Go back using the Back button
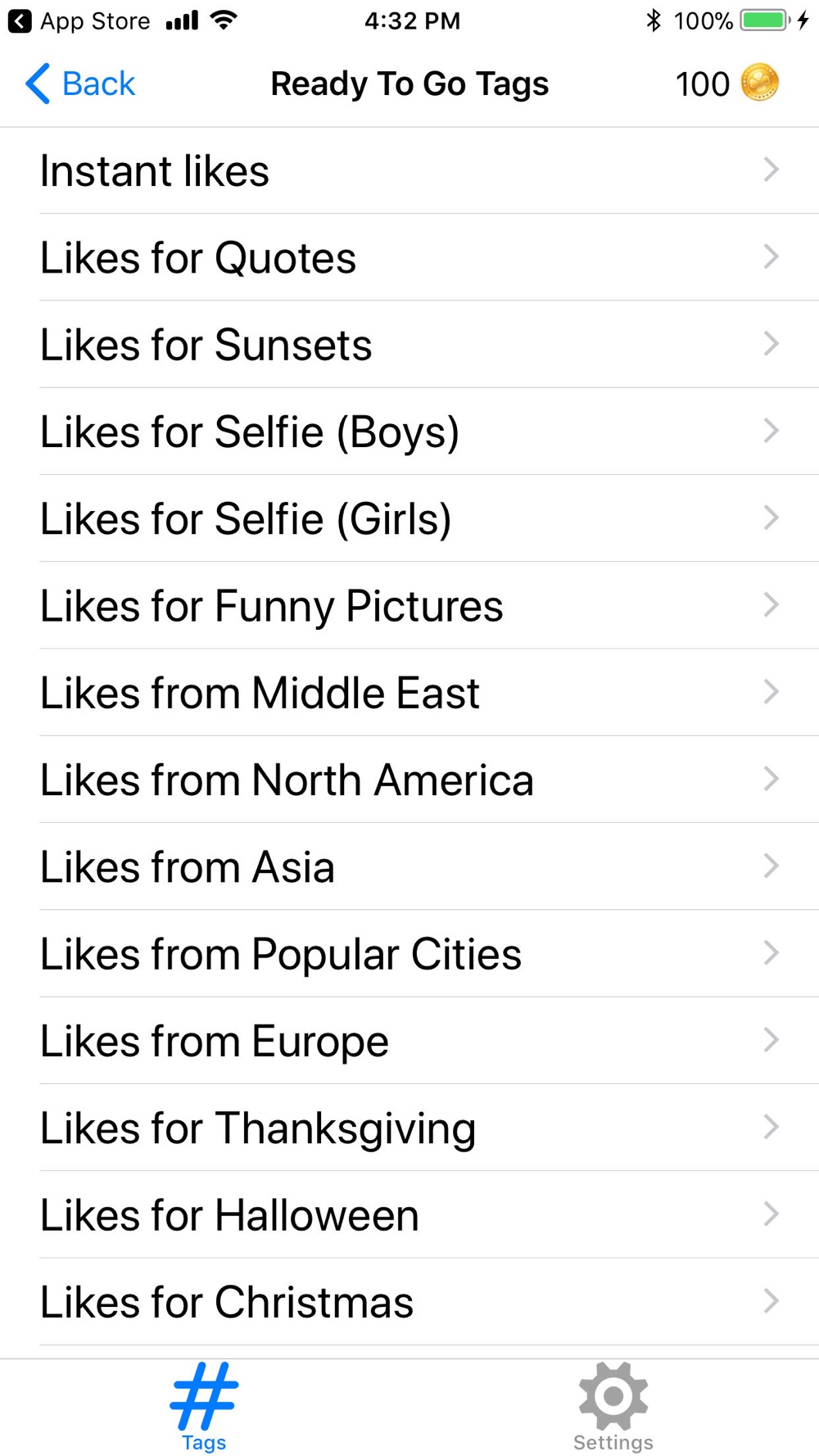 [x=80, y=84]
